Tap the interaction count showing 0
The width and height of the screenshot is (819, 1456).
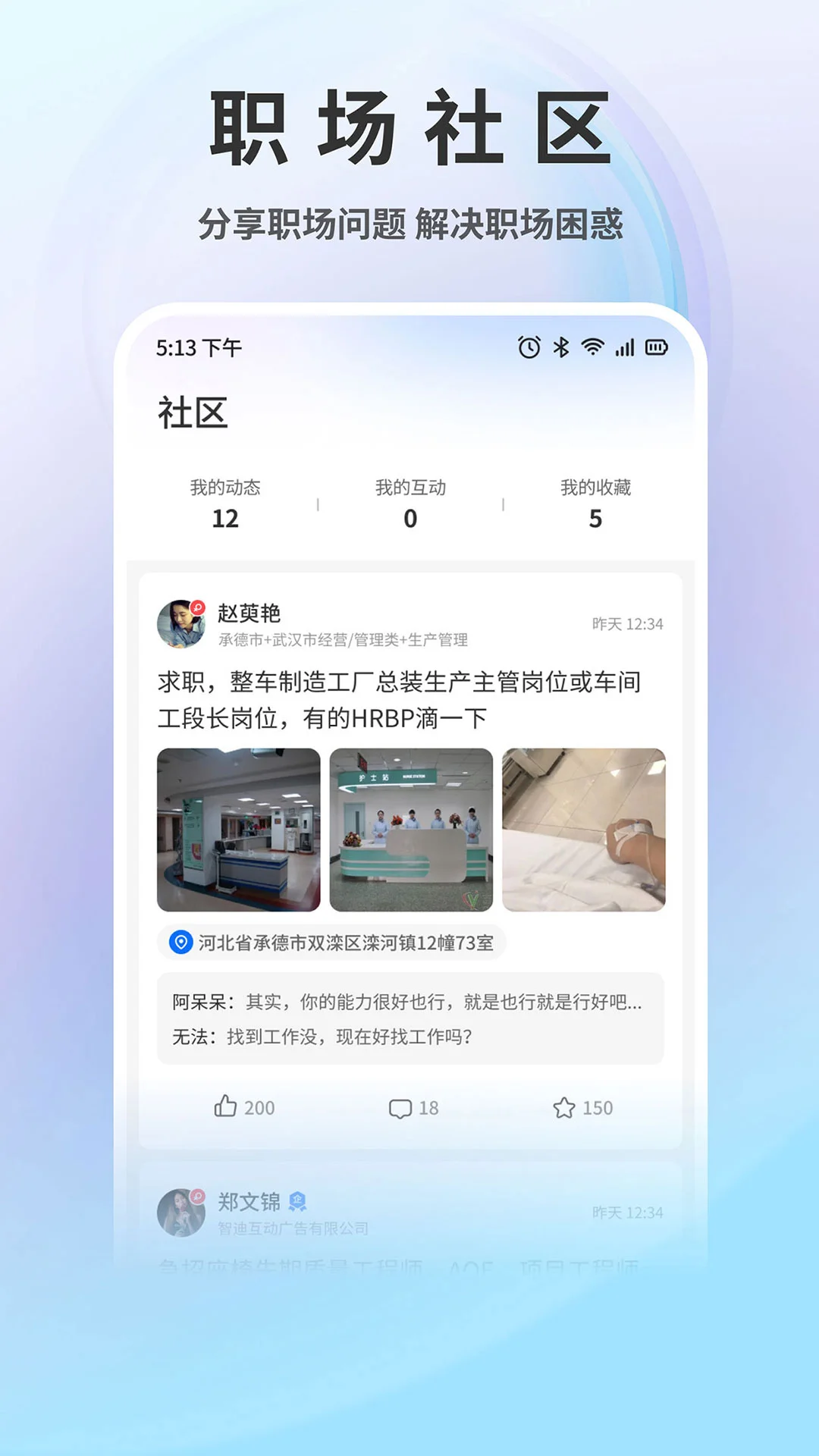[411, 519]
